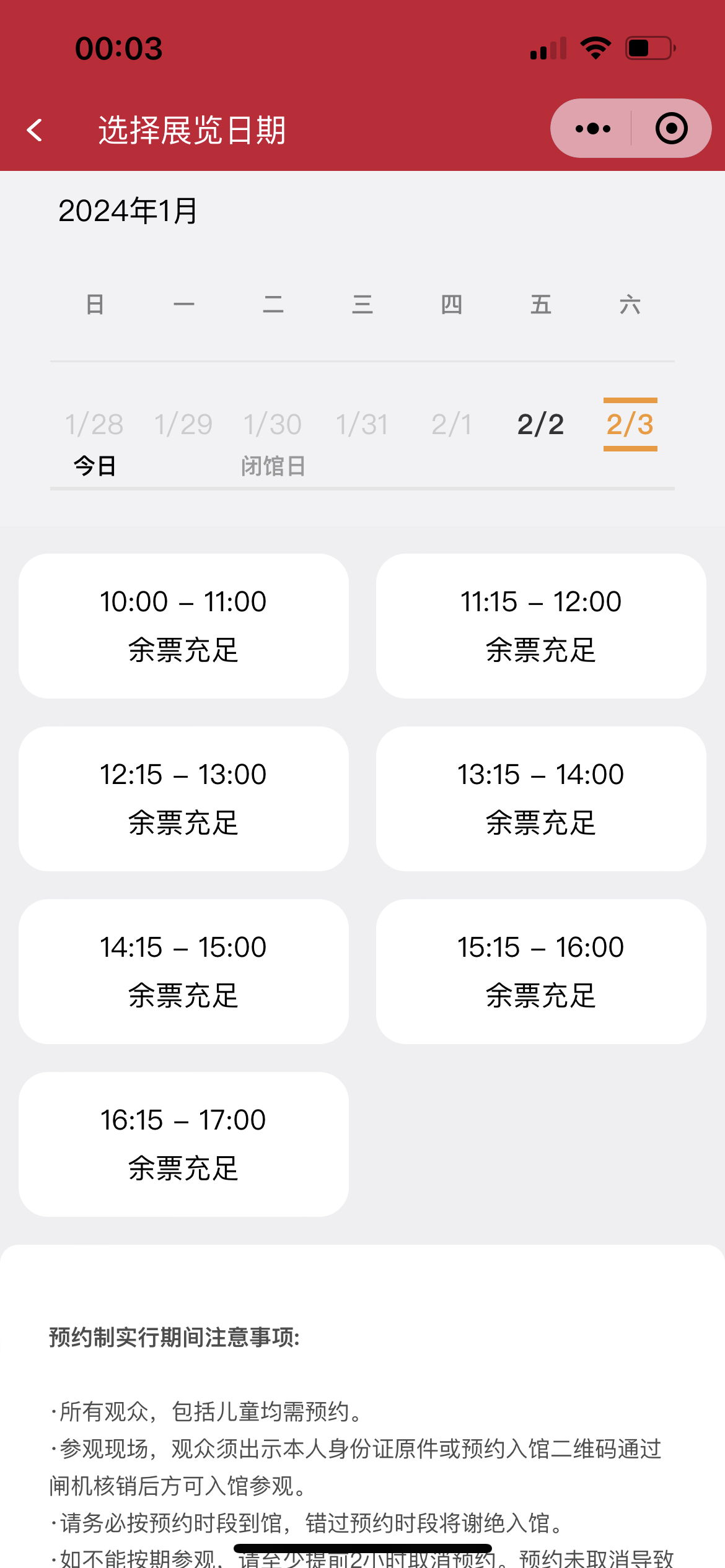
Task: Book the 12:15 – 13:00 time slot
Action: pyautogui.click(x=183, y=798)
